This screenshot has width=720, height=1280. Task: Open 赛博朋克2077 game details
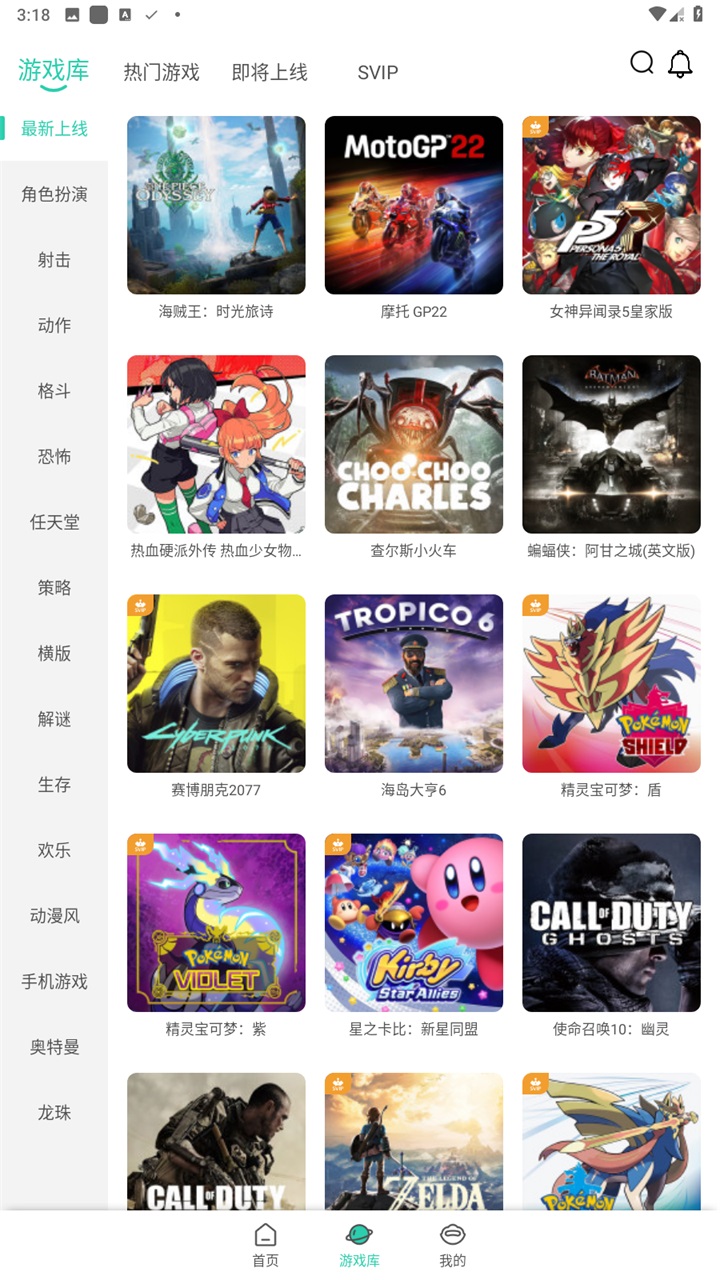pos(216,683)
